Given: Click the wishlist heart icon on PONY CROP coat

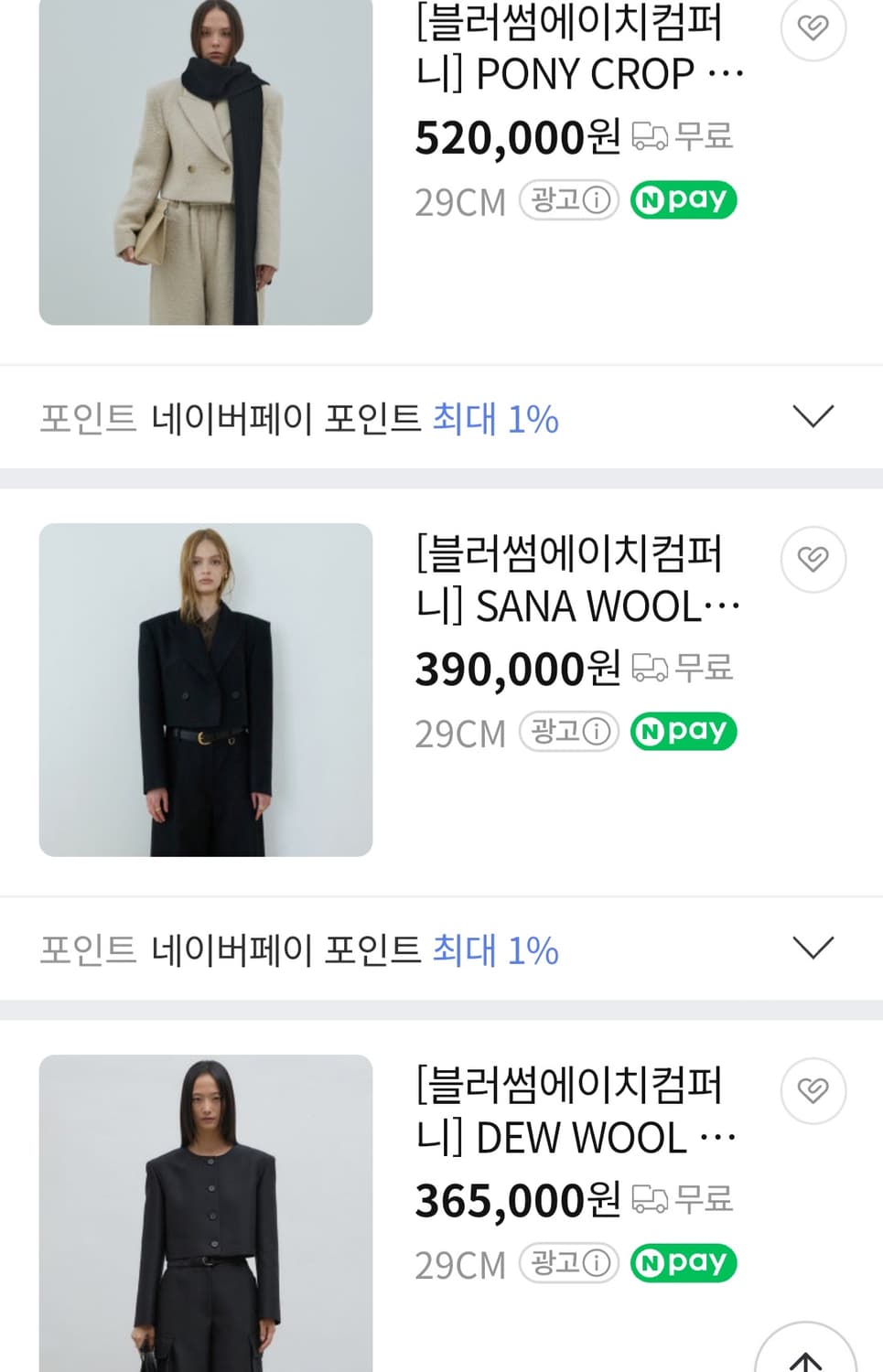Looking at the screenshot, I should coord(813,29).
